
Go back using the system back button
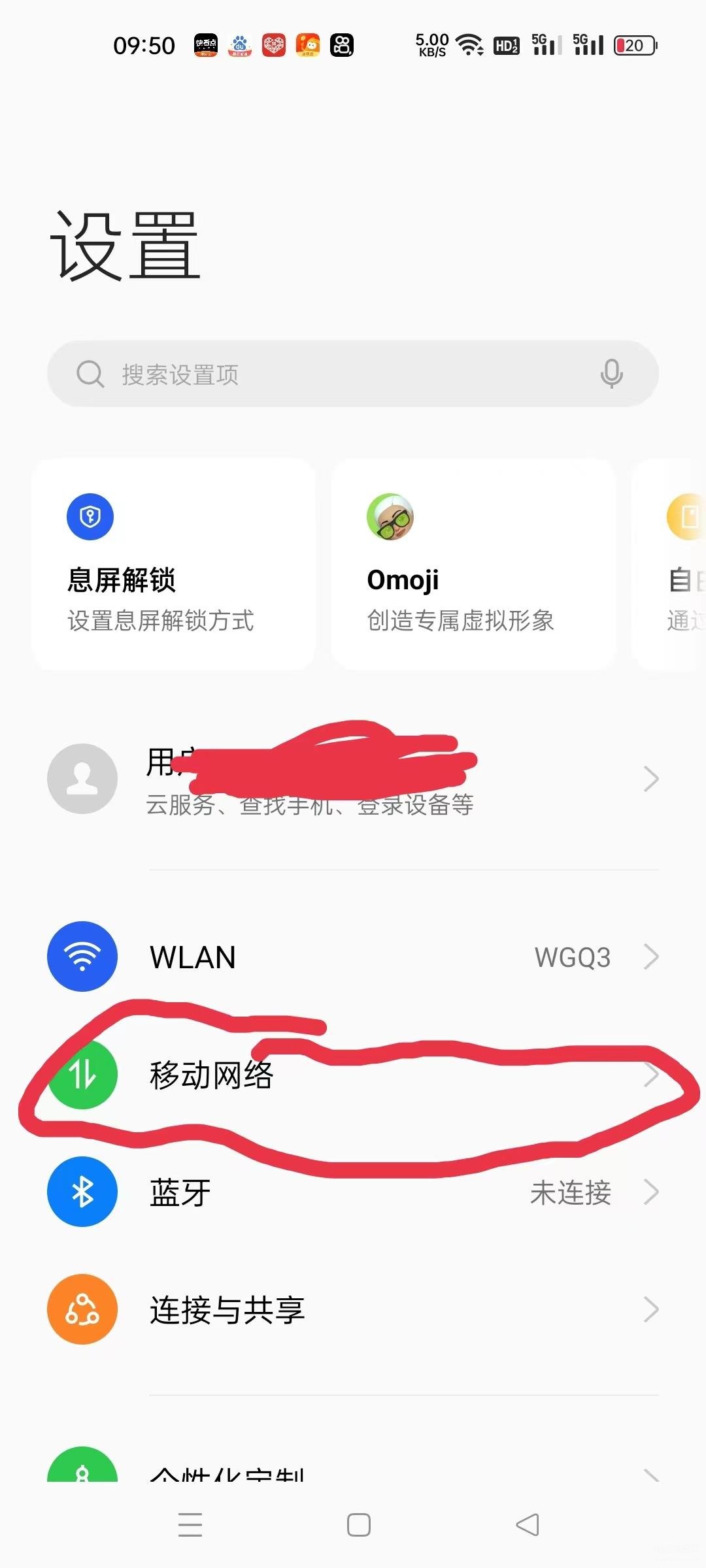[528, 1525]
